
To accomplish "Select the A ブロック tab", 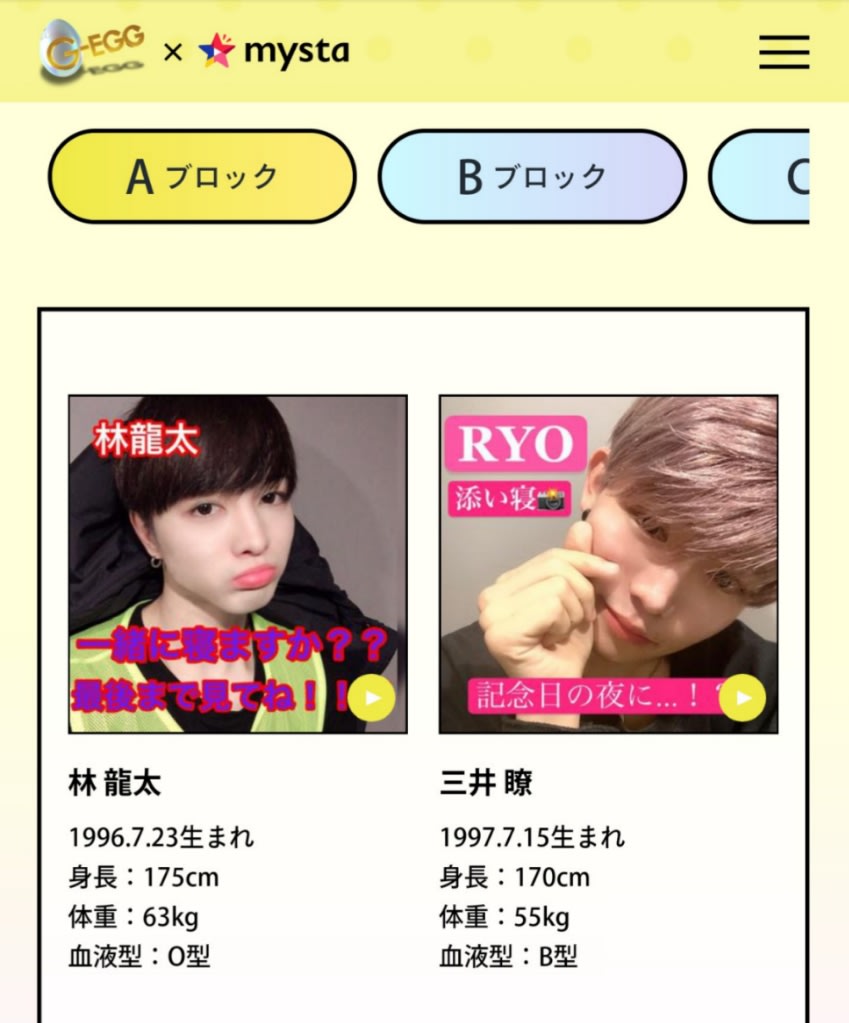I will (x=202, y=177).
